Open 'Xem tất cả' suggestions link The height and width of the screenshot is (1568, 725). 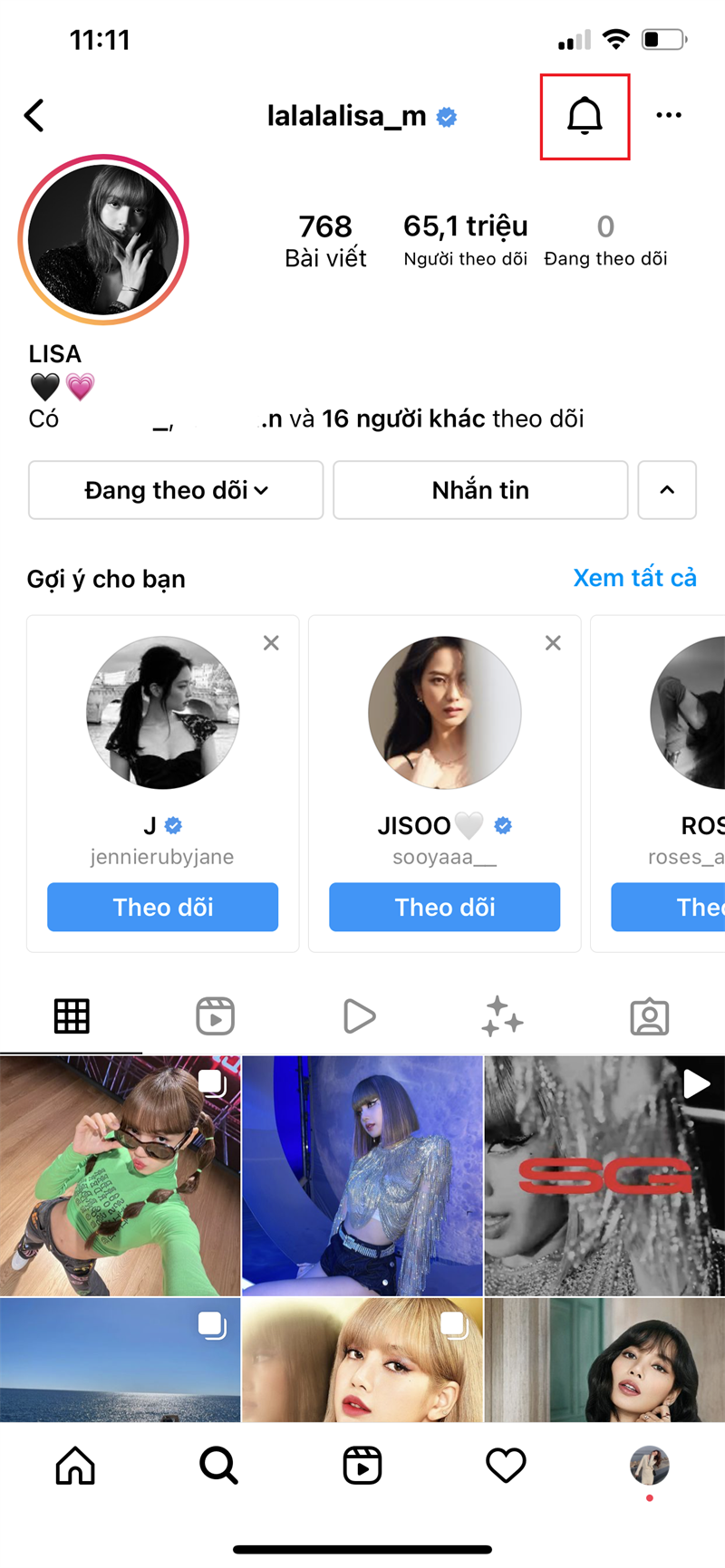[x=634, y=578]
